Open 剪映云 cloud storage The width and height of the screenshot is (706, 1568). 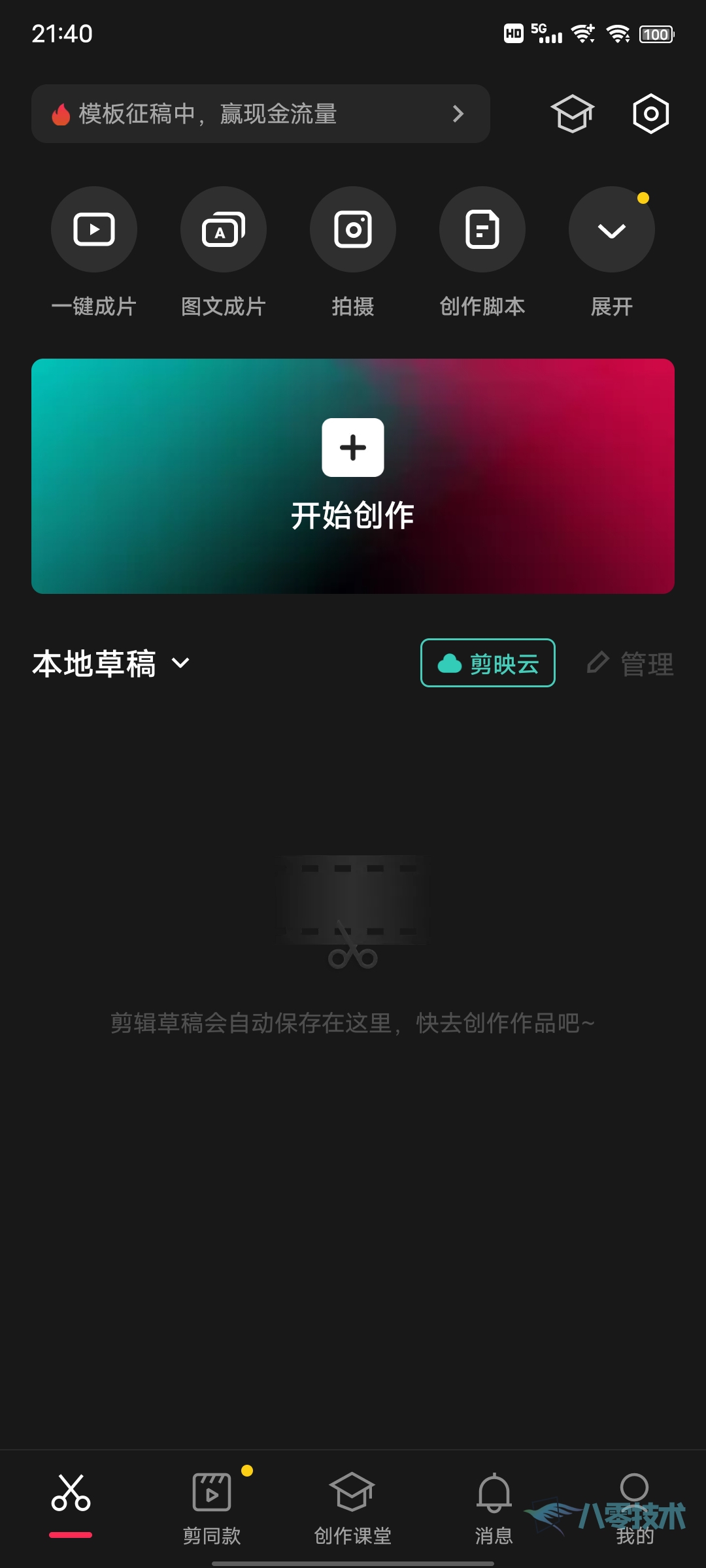point(488,663)
